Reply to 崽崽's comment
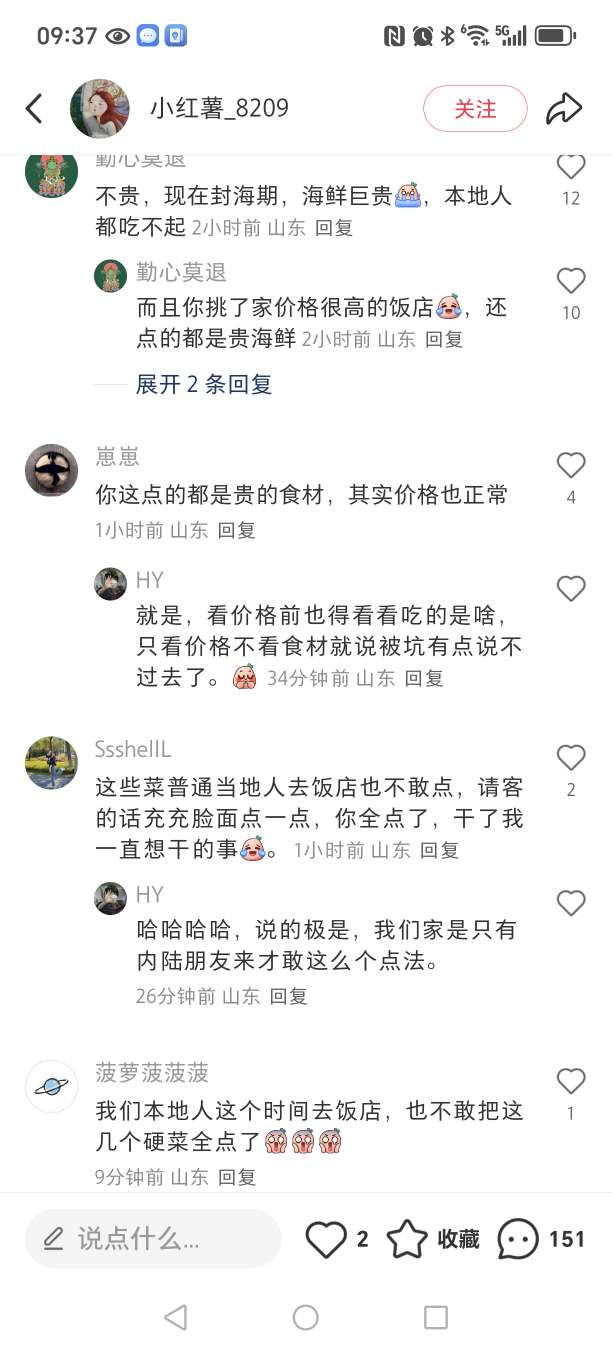The image size is (612, 1350). pyautogui.click(x=237, y=530)
